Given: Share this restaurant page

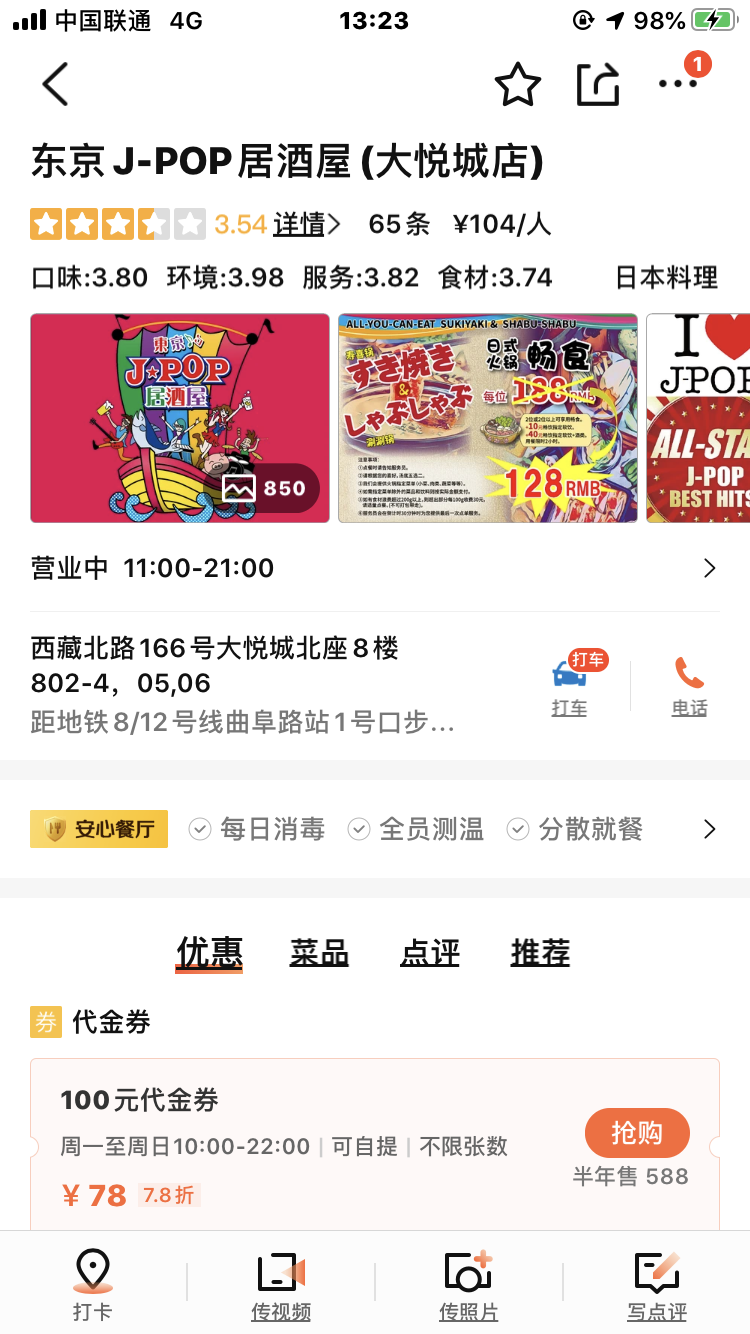Looking at the screenshot, I should click(598, 84).
